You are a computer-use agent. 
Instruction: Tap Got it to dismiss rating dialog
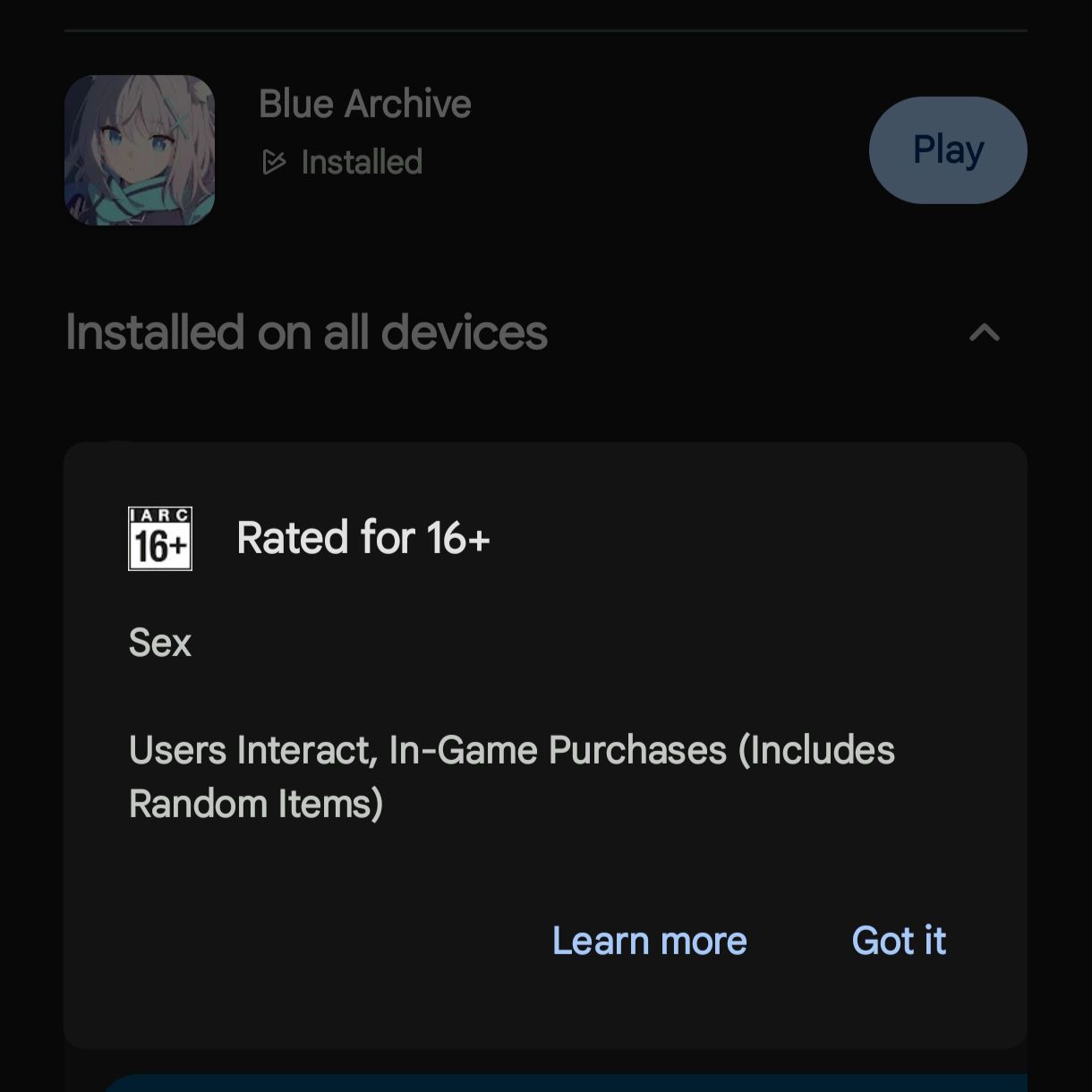pyautogui.click(x=899, y=941)
